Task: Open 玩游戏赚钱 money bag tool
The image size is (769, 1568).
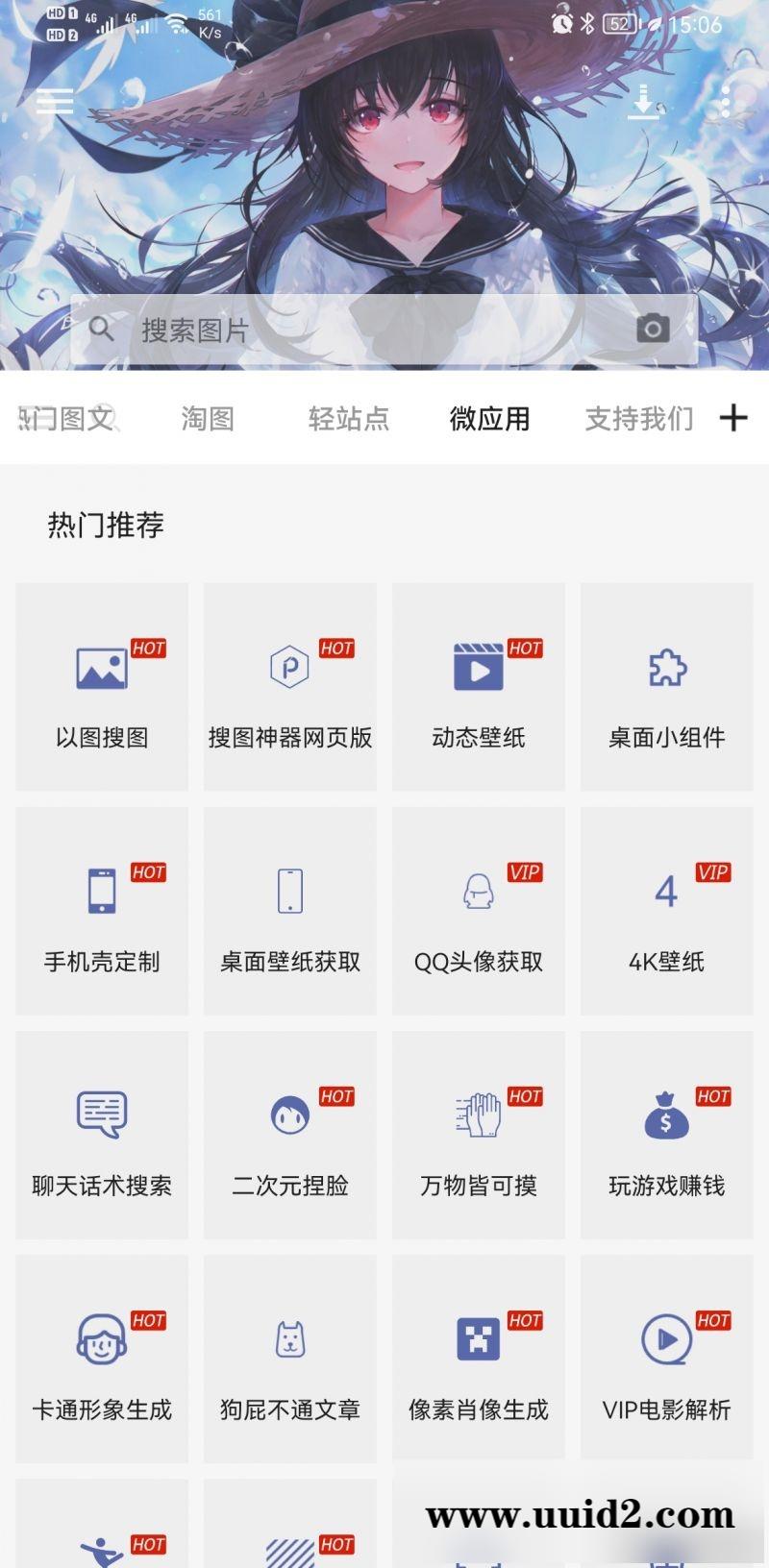Action: pos(667,1134)
